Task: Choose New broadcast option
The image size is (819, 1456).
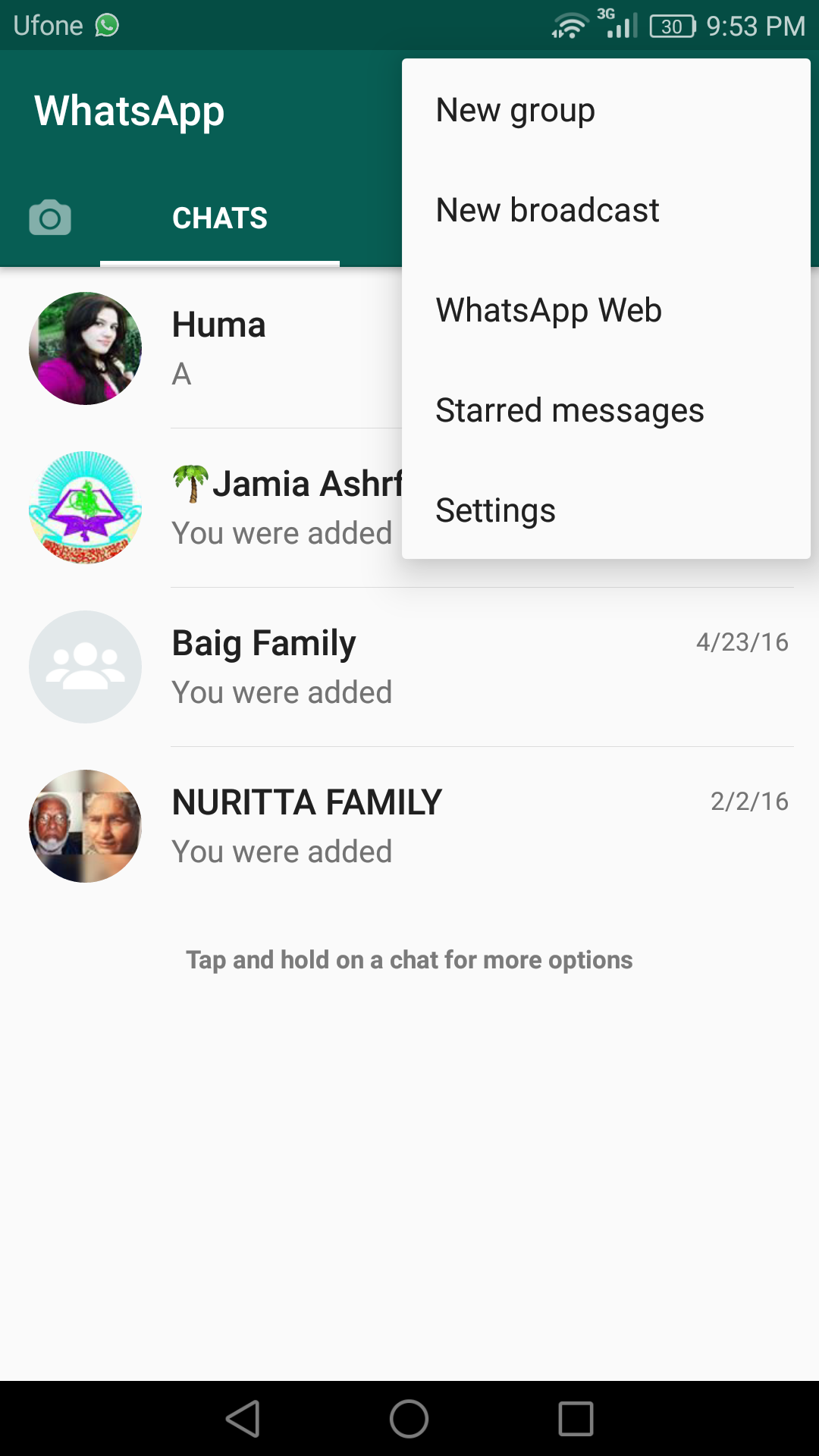Action: (x=606, y=210)
